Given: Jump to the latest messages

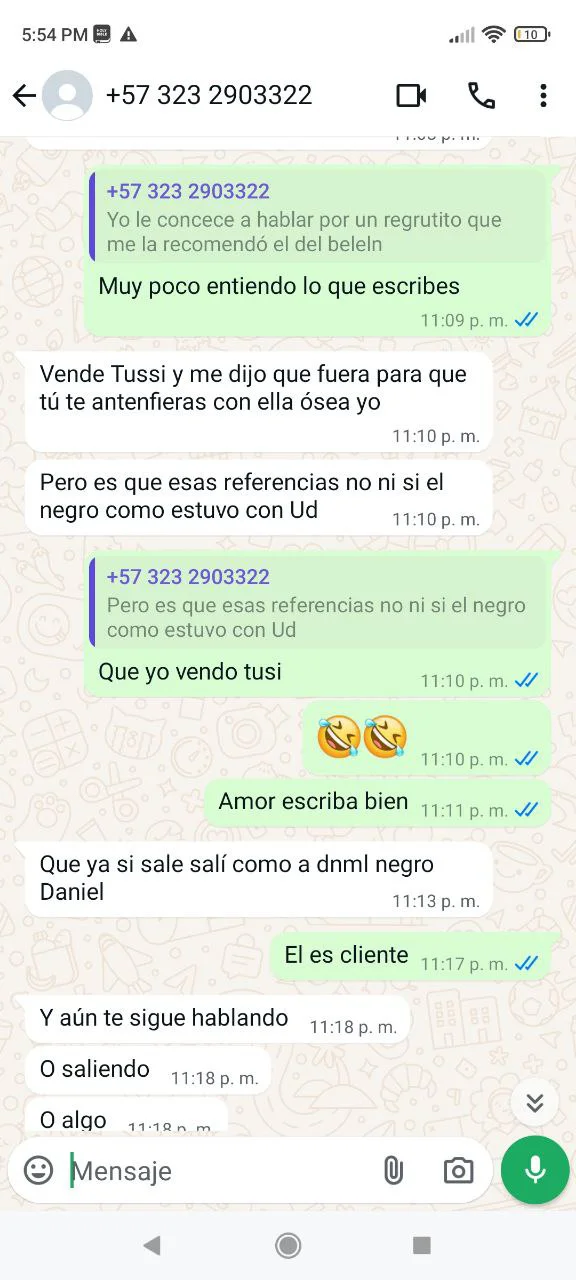Looking at the screenshot, I should [x=535, y=1102].
